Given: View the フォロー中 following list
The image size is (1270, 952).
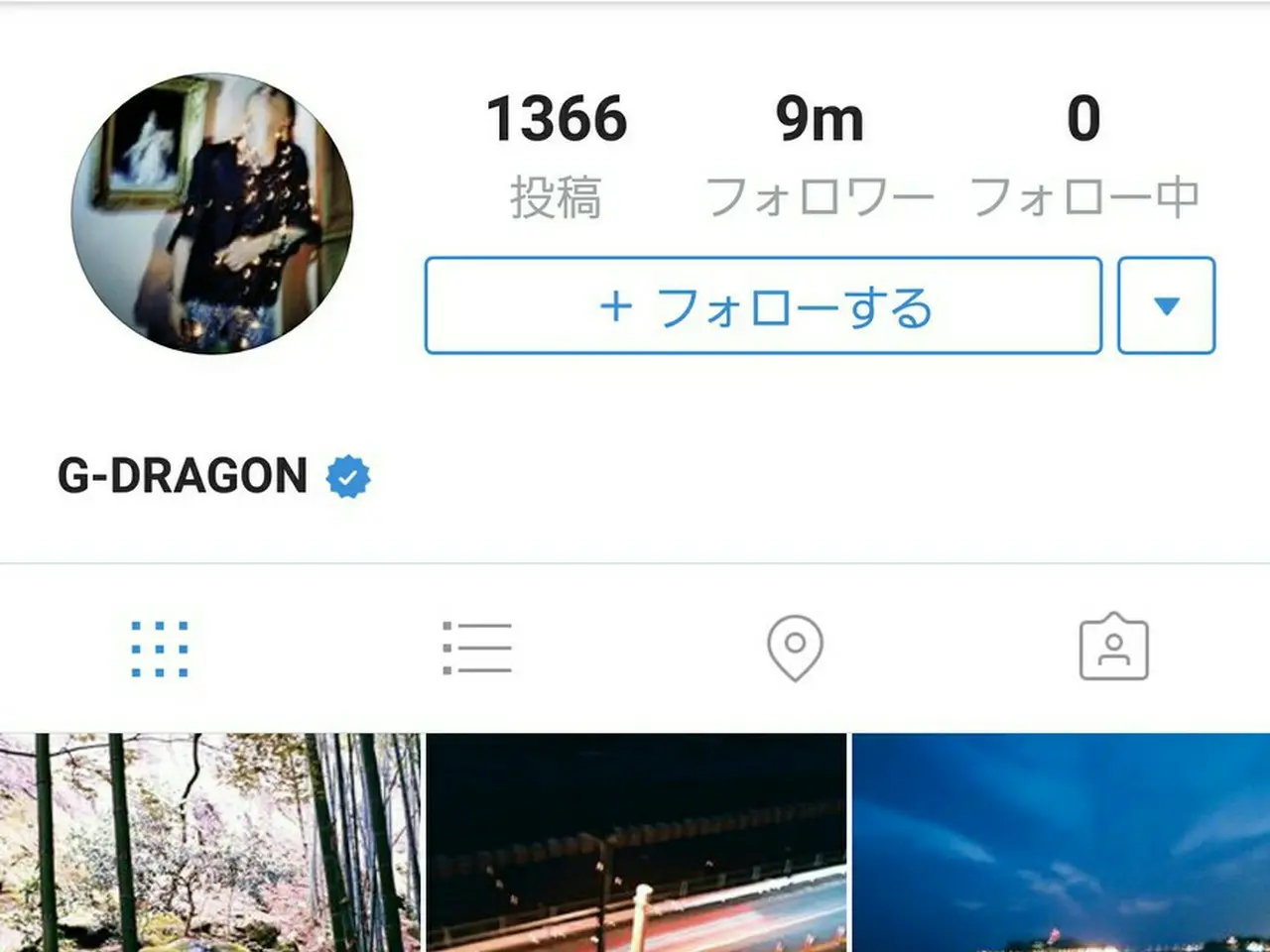Looking at the screenshot, I should pos(1083,154).
